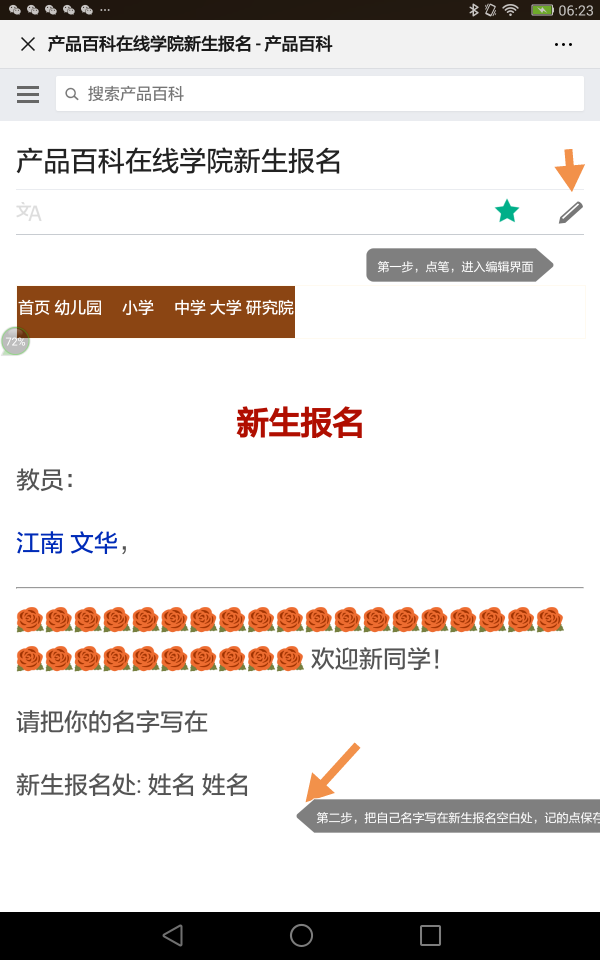Select 小学 in the brown menu
The height and width of the screenshot is (960, 600).
click(x=138, y=308)
